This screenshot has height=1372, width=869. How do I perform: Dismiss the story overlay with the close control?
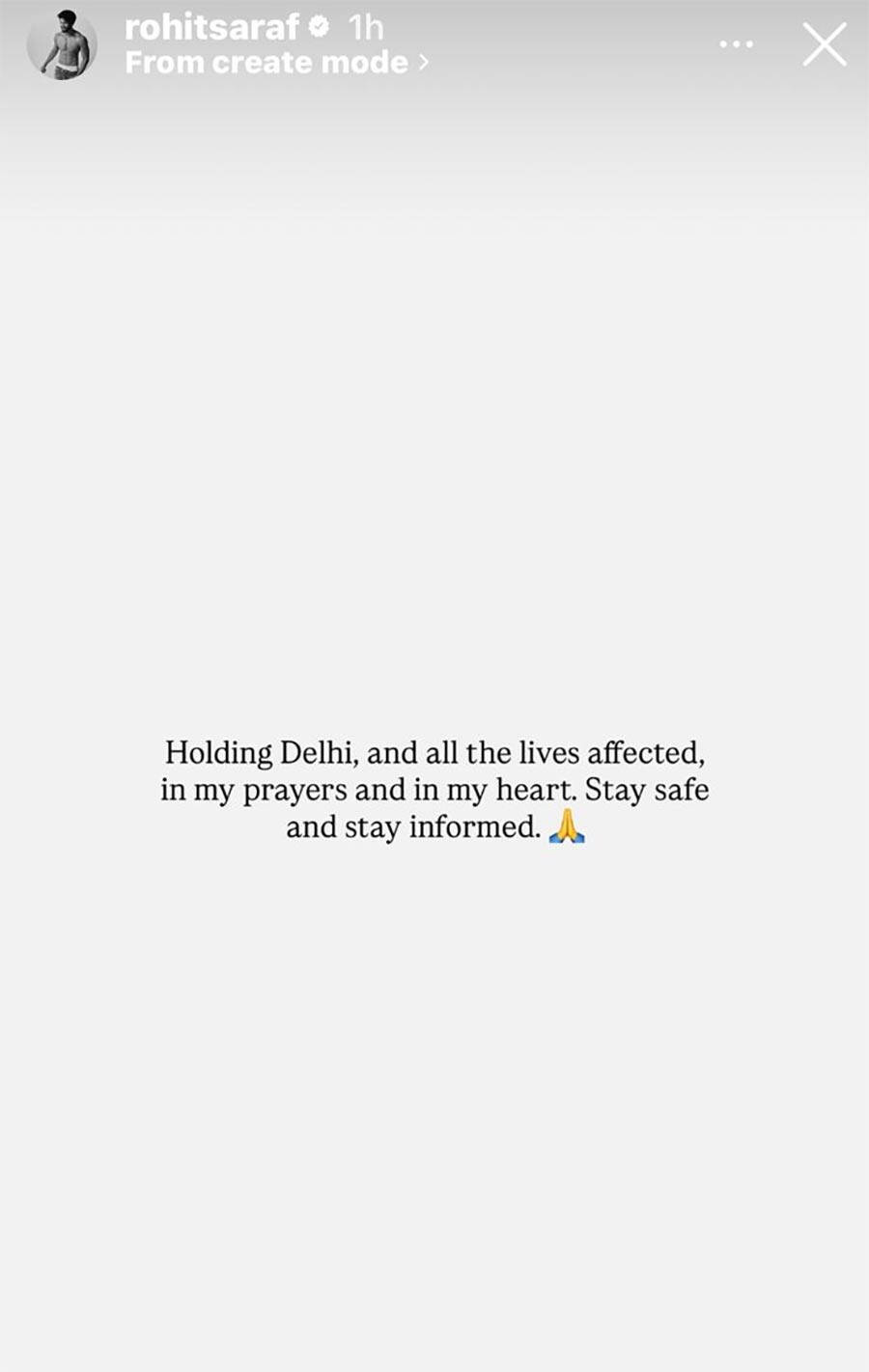click(824, 44)
